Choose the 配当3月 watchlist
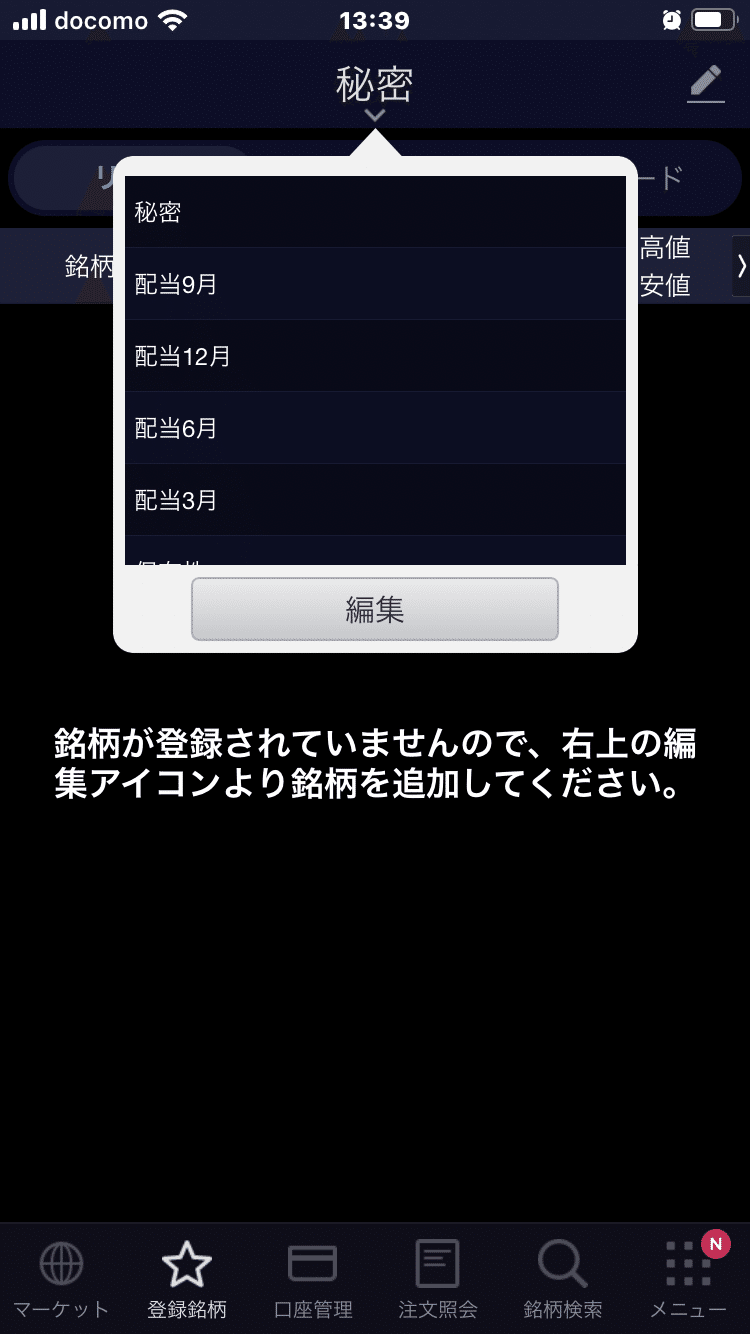Viewport: 750px width, 1334px height. pyautogui.click(x=374, y=501)
